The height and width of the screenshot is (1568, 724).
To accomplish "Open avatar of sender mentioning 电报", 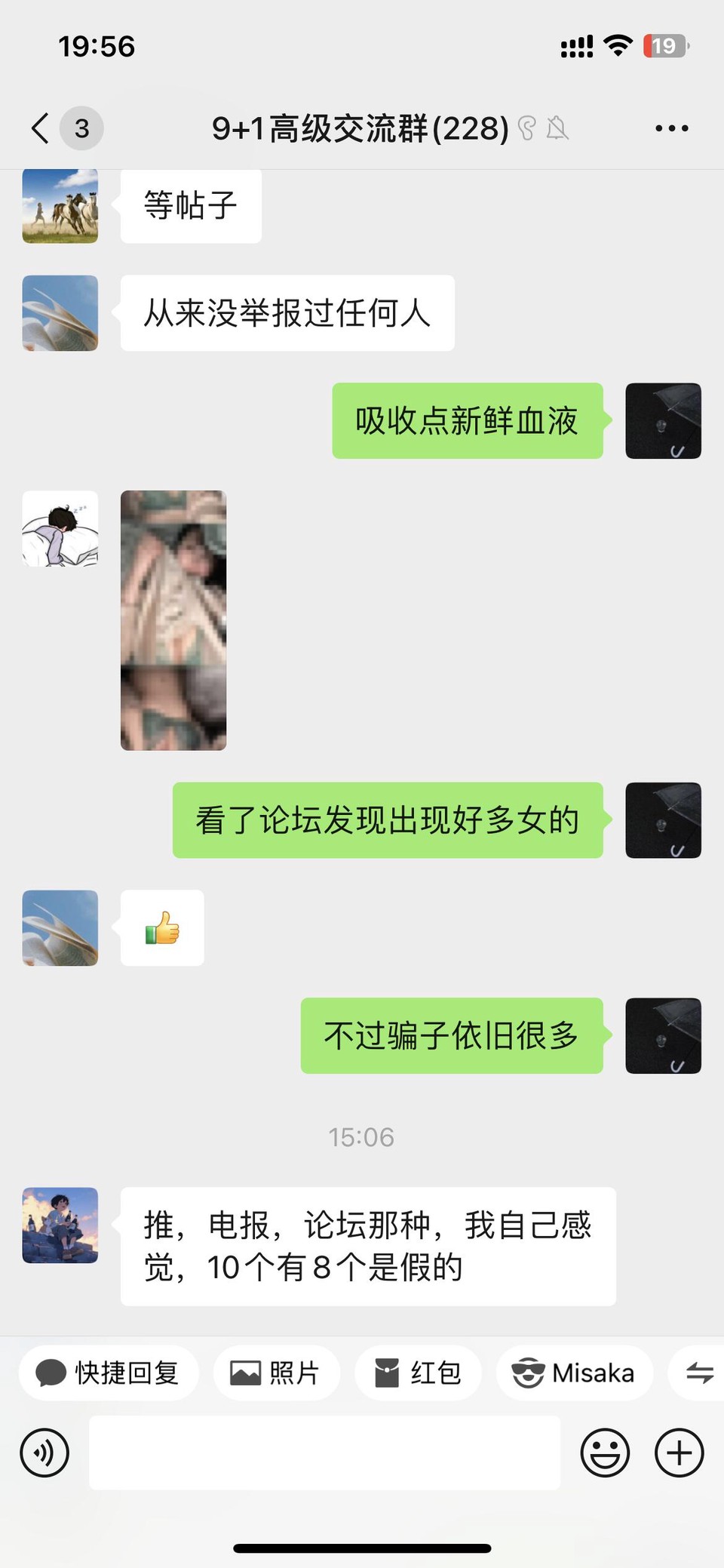I will (60, 1225).
